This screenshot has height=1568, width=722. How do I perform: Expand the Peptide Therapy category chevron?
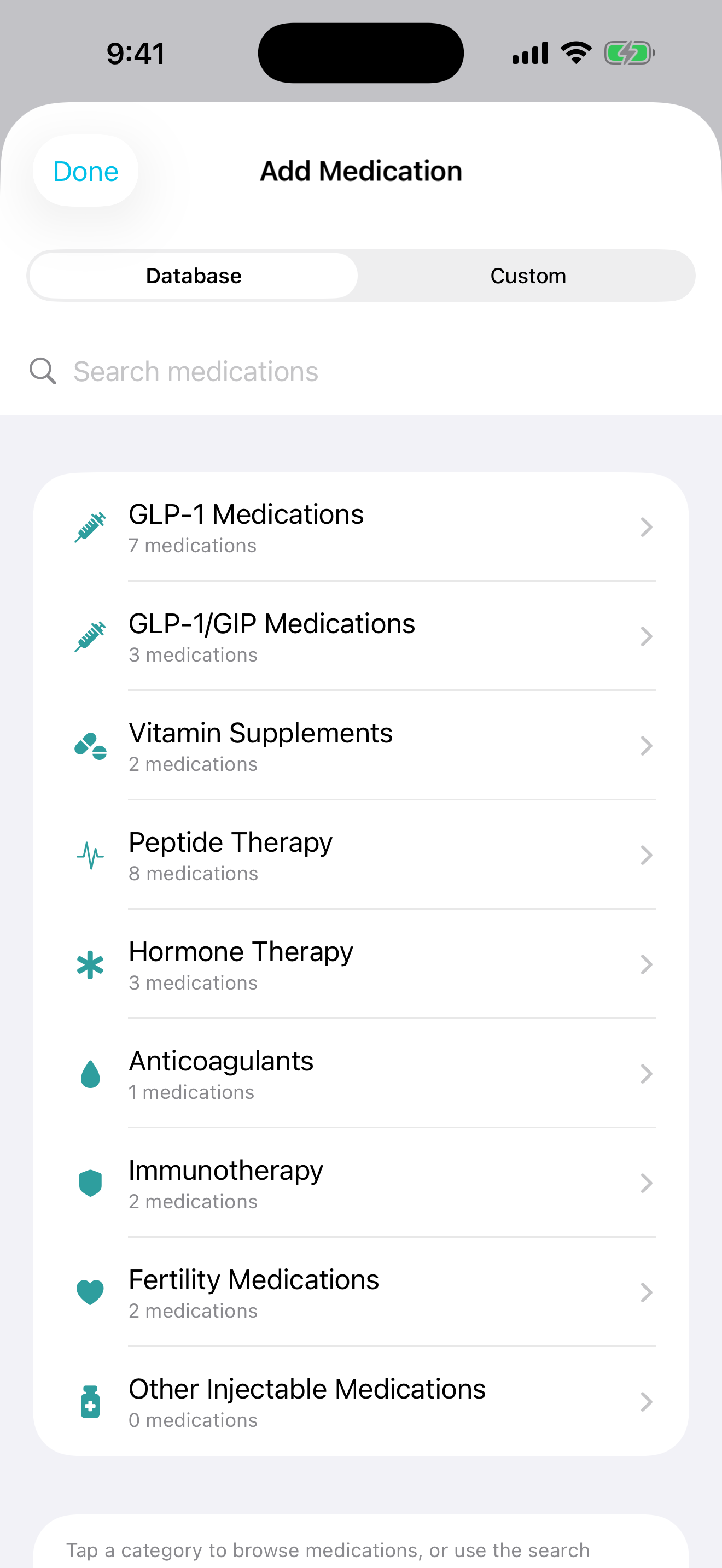pos(647,855)
